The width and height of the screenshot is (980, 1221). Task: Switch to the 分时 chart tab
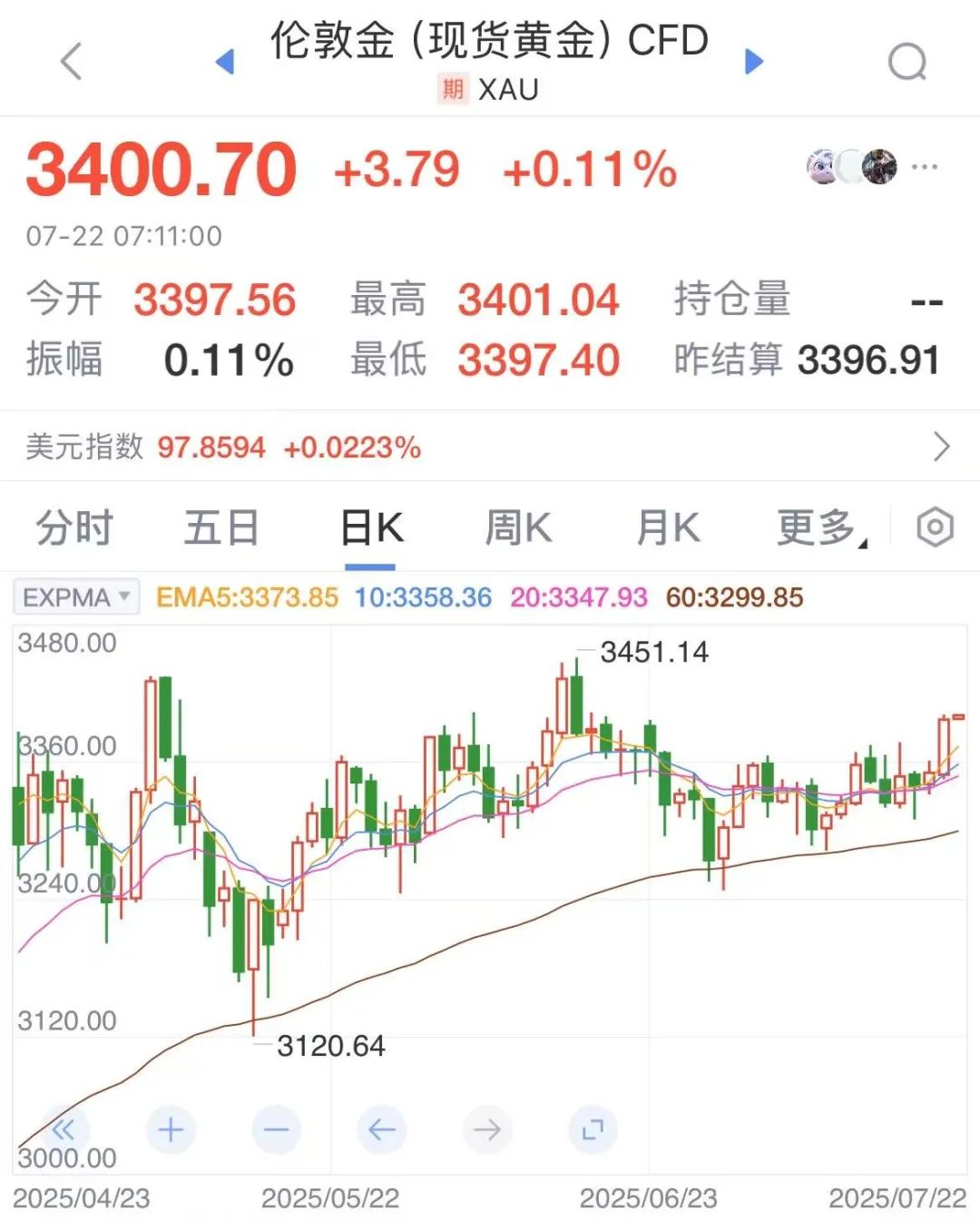pos(74,527)
